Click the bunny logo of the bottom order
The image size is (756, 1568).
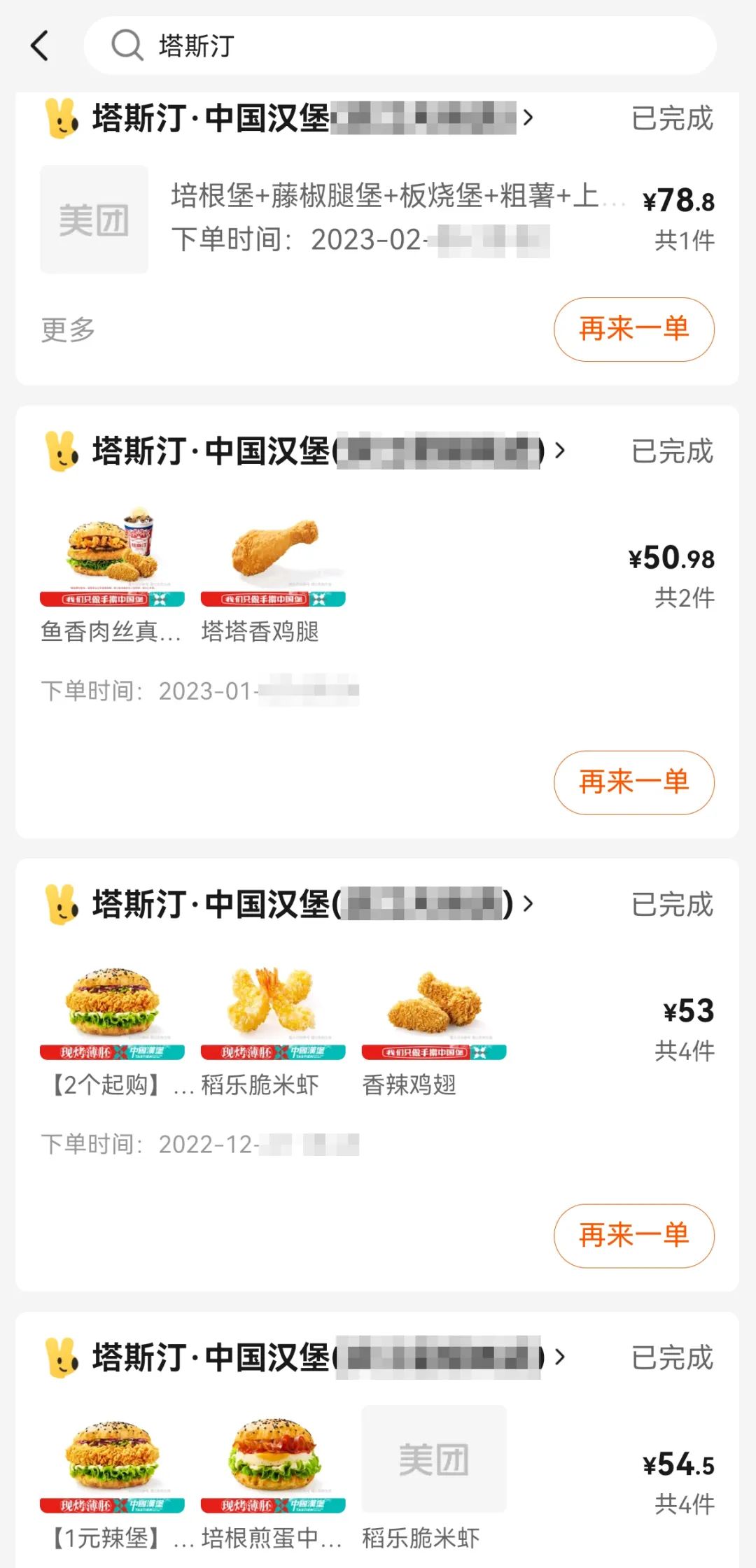point(62,1358)
